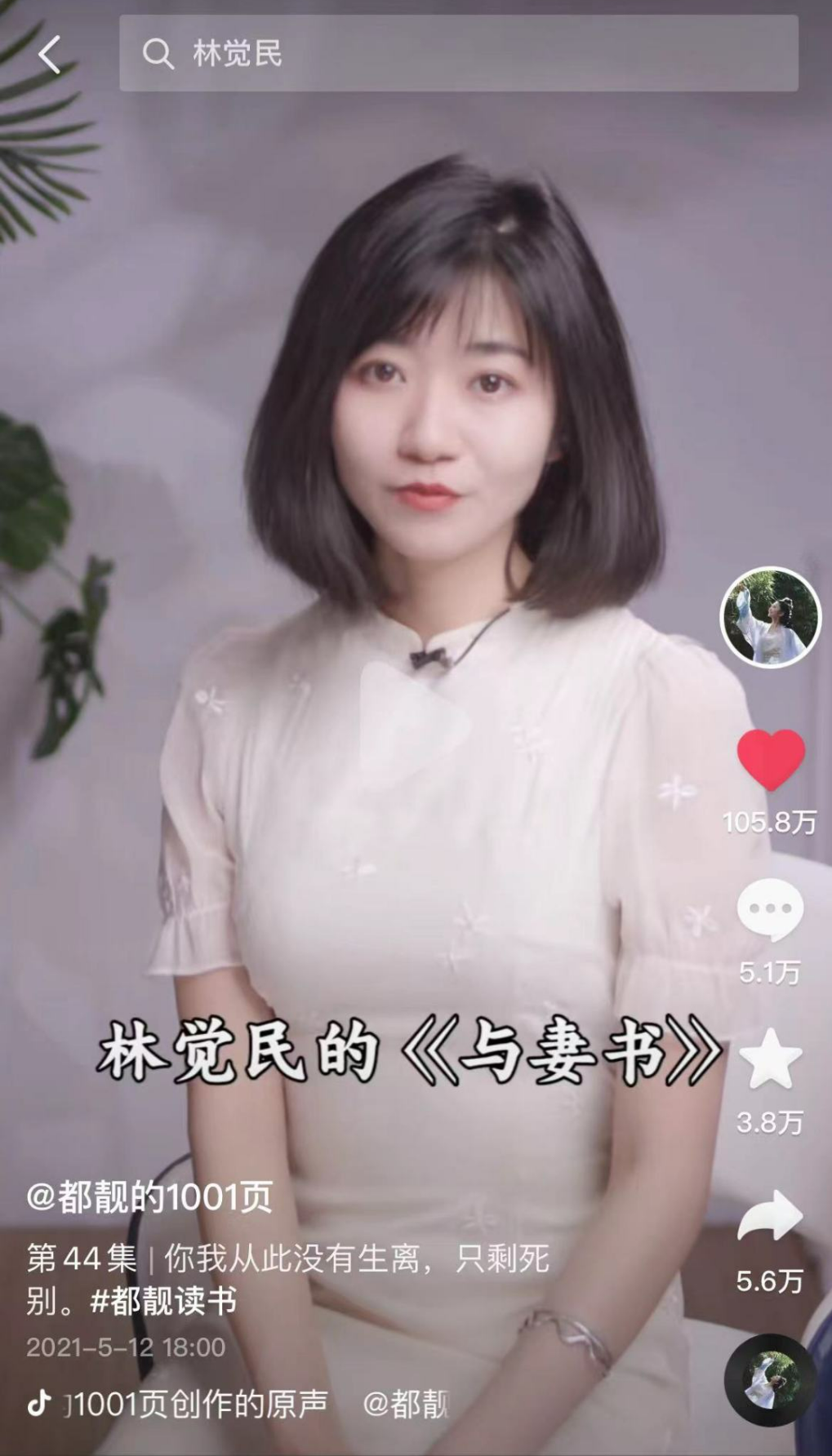Share the video with the arrow icon
Image resolution: width=832 pixels, height=1456 pixels.
(x=770, y=1216)
